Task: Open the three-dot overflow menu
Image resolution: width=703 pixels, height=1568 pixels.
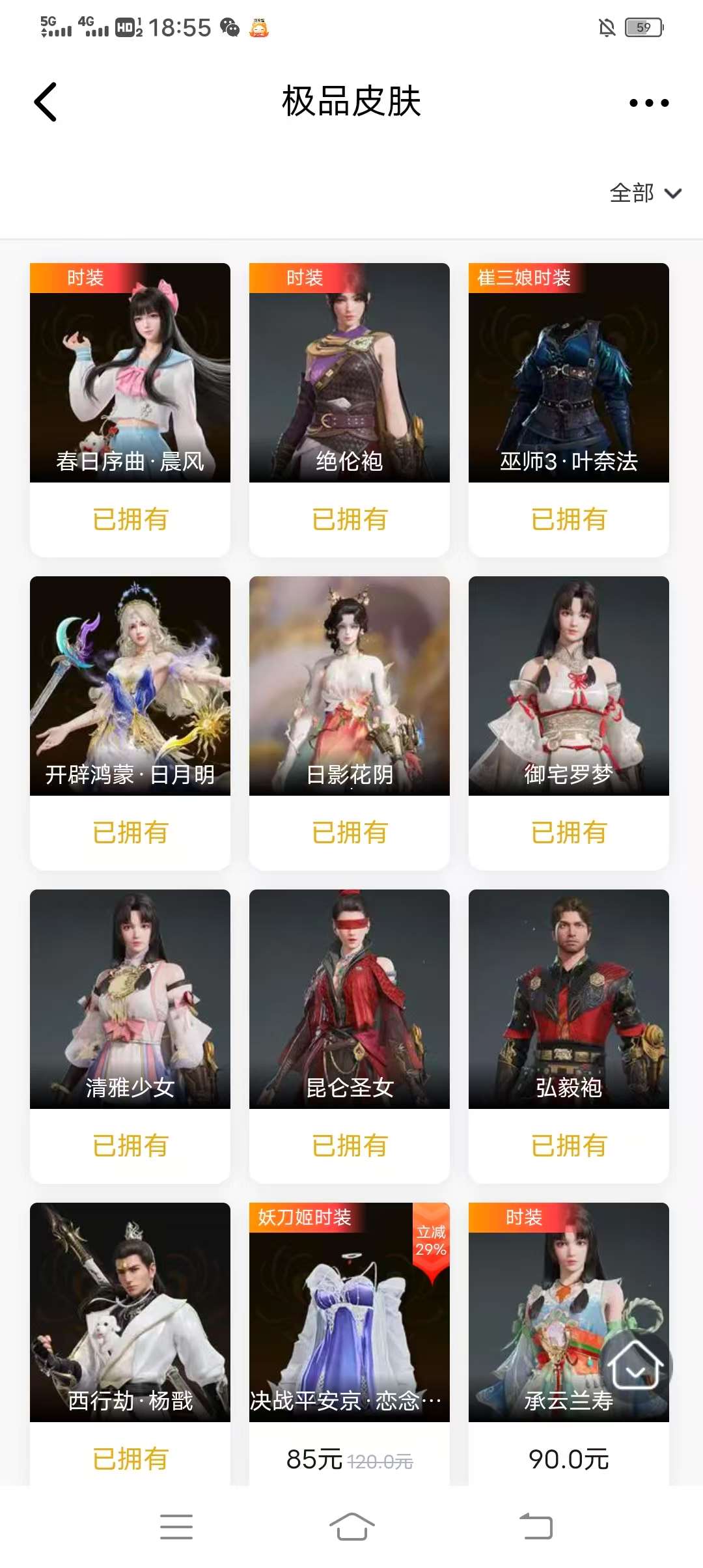Action: 648,103
